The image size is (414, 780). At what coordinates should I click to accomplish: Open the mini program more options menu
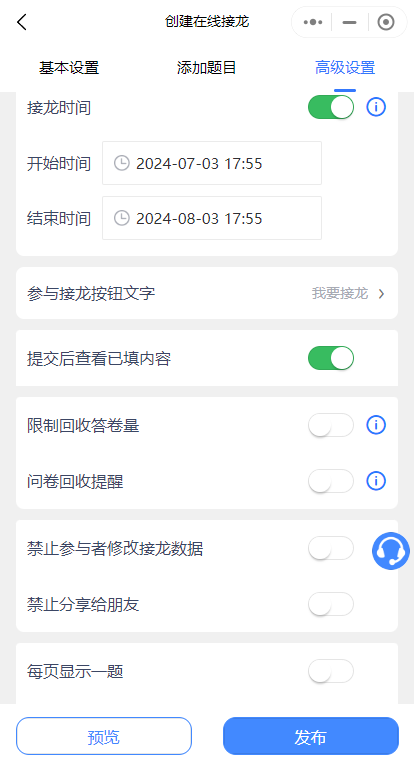(312, 22)
